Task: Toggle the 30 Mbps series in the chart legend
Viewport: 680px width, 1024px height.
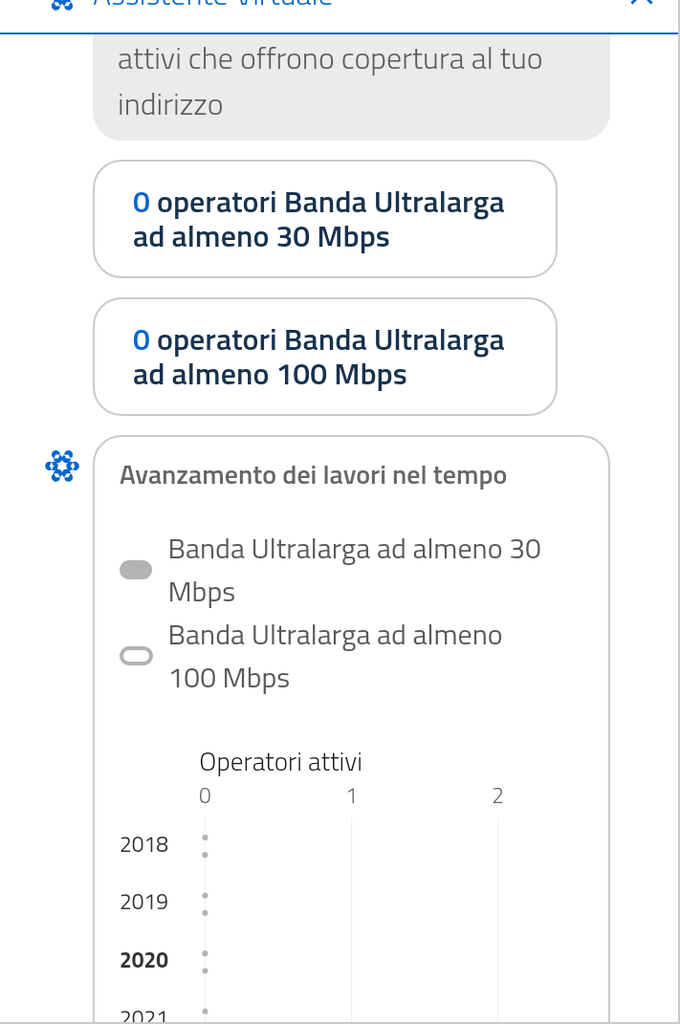Action: [136, 570]
